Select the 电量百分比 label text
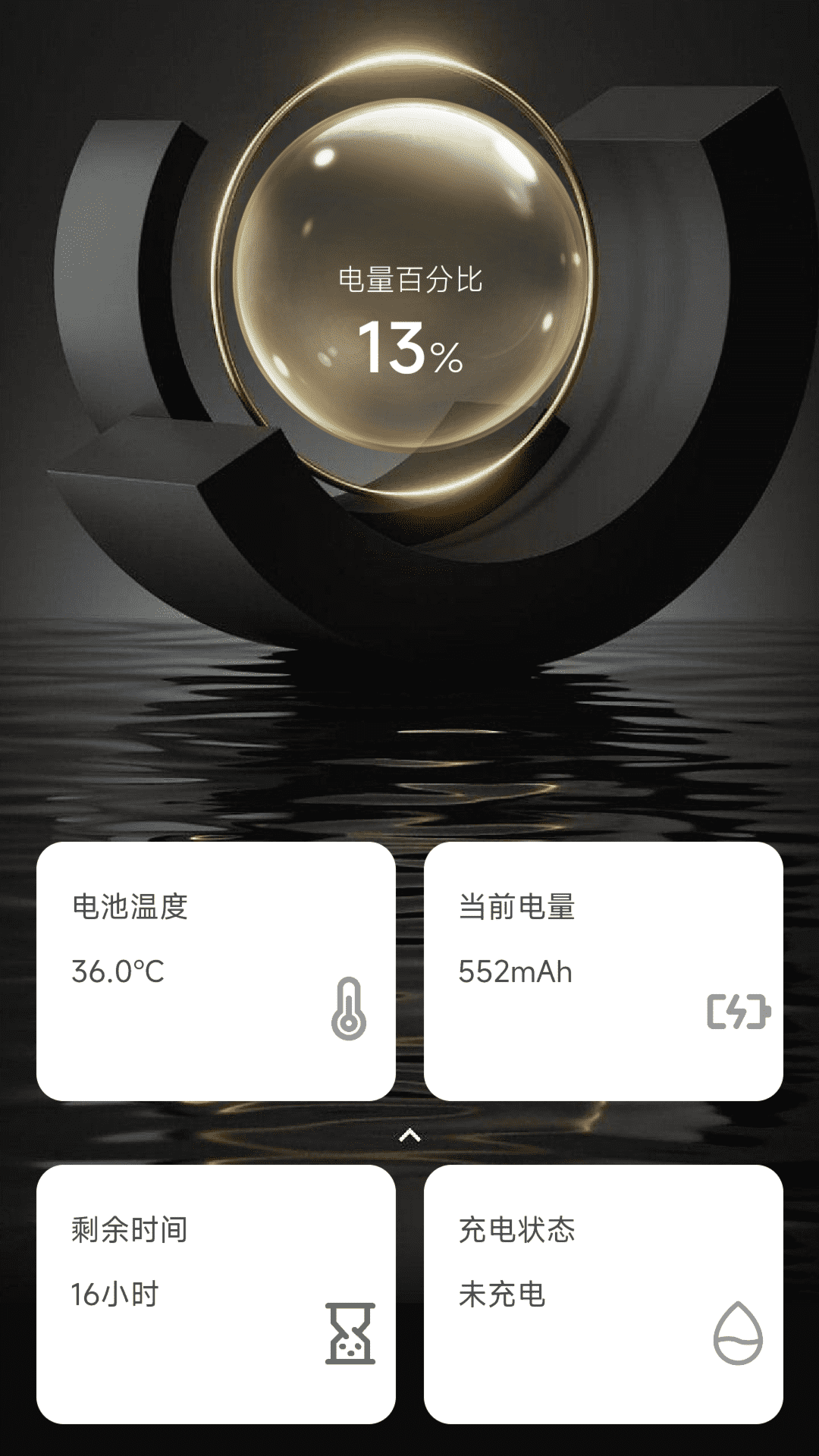Image resolution: width=819 pixels, height=1456 pixels. click(409, 281)
